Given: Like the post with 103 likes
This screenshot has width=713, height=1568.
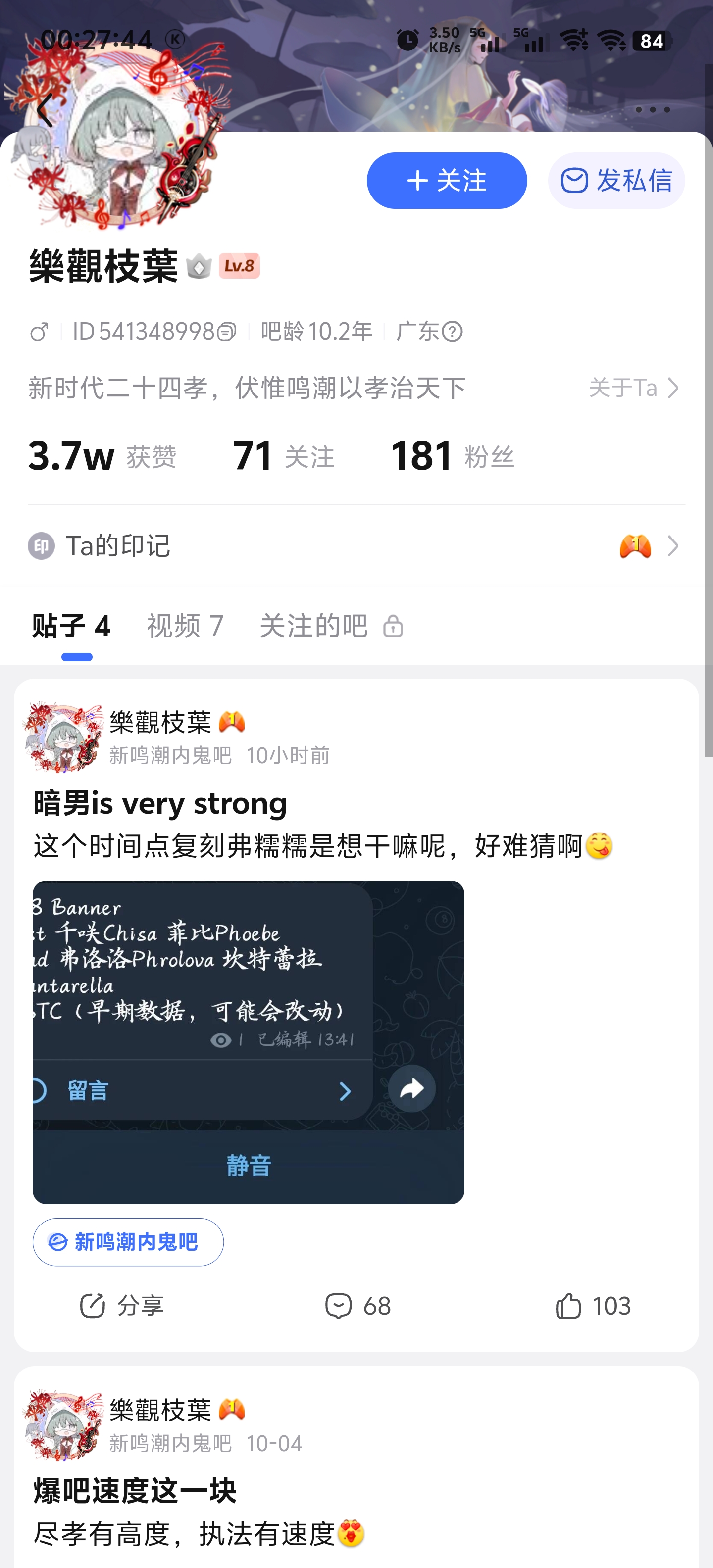Looking at the screenshot, I should [x=593, y=1306].
